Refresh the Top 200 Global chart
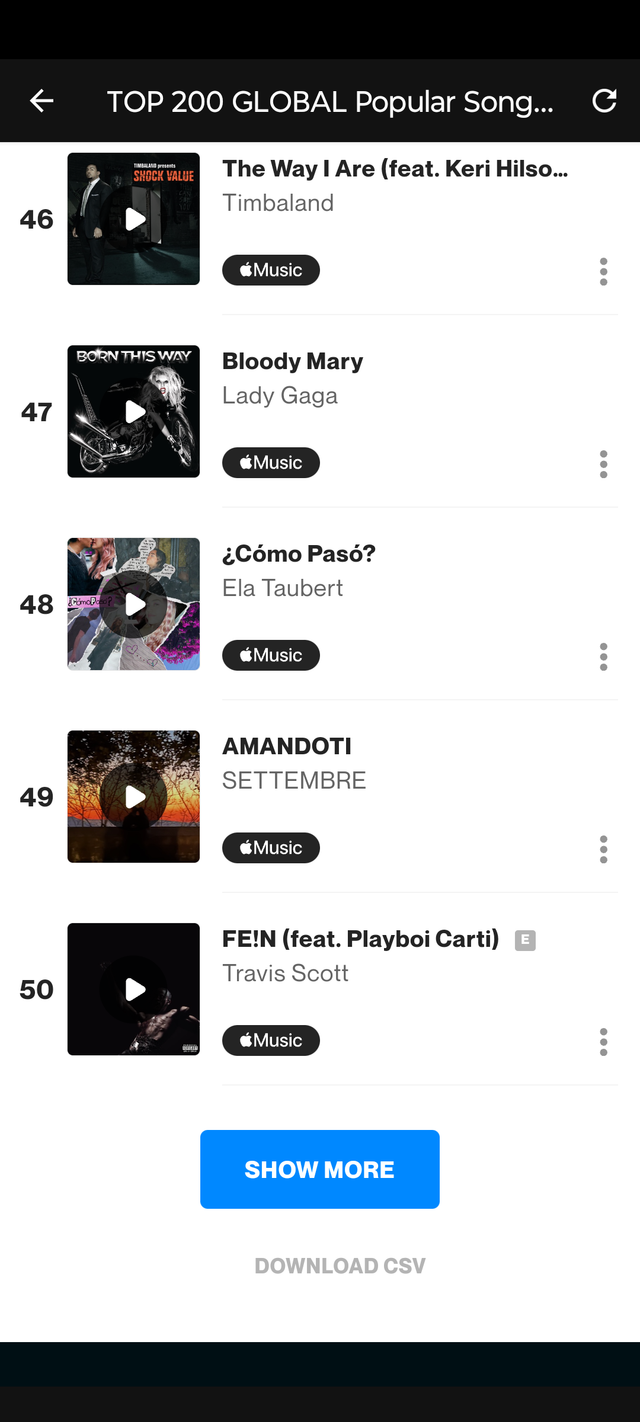The width and height of the screenshot is (640, 1422). coord(604,101)
